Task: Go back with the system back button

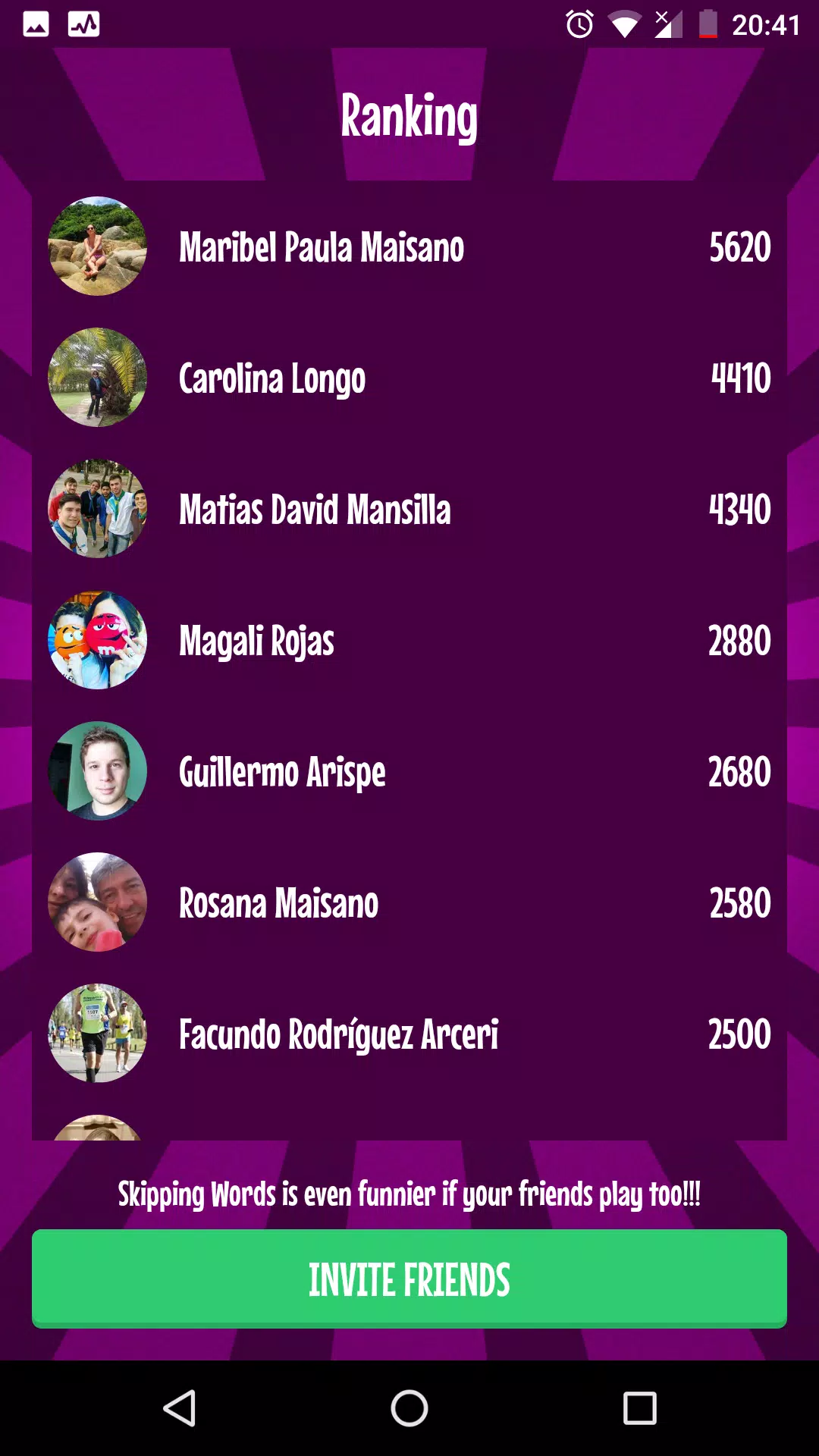Action: click(180, 1408)
